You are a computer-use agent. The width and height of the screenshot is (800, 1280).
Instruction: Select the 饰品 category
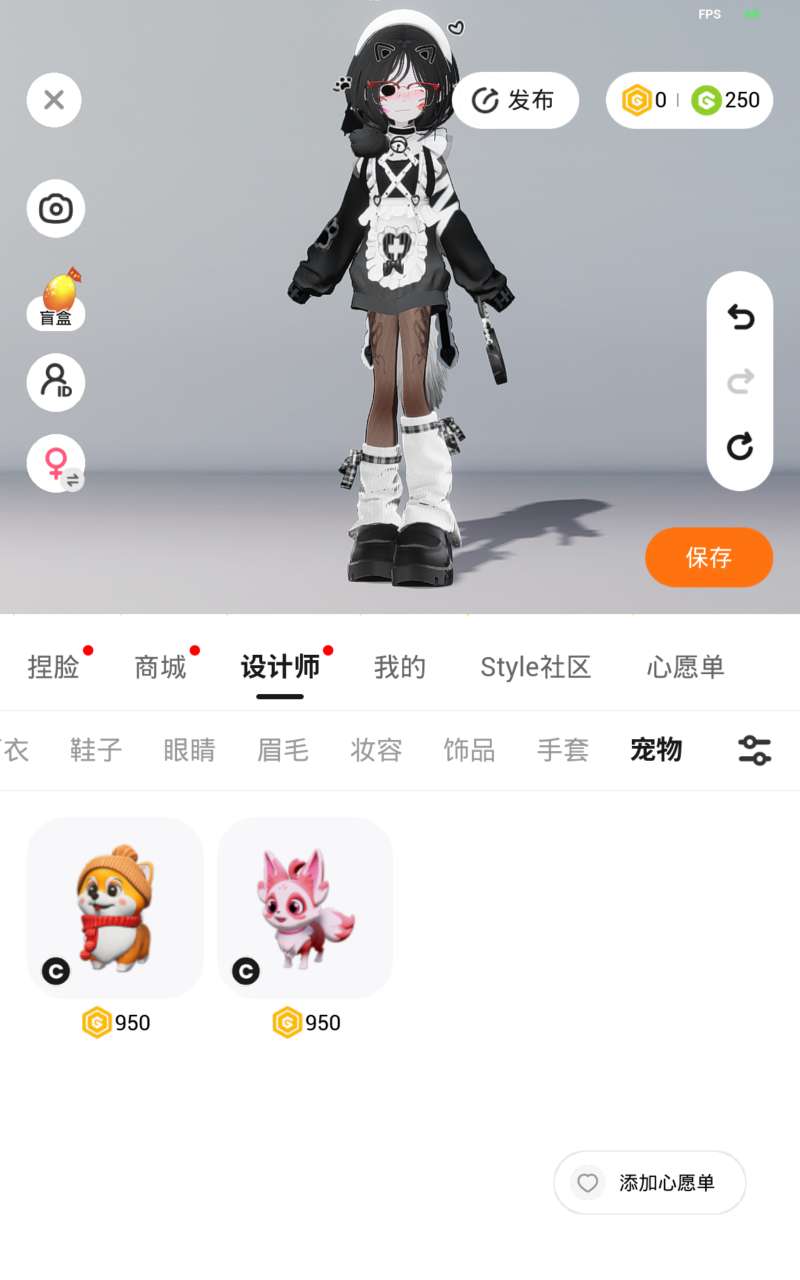click(x=469, y=750)
